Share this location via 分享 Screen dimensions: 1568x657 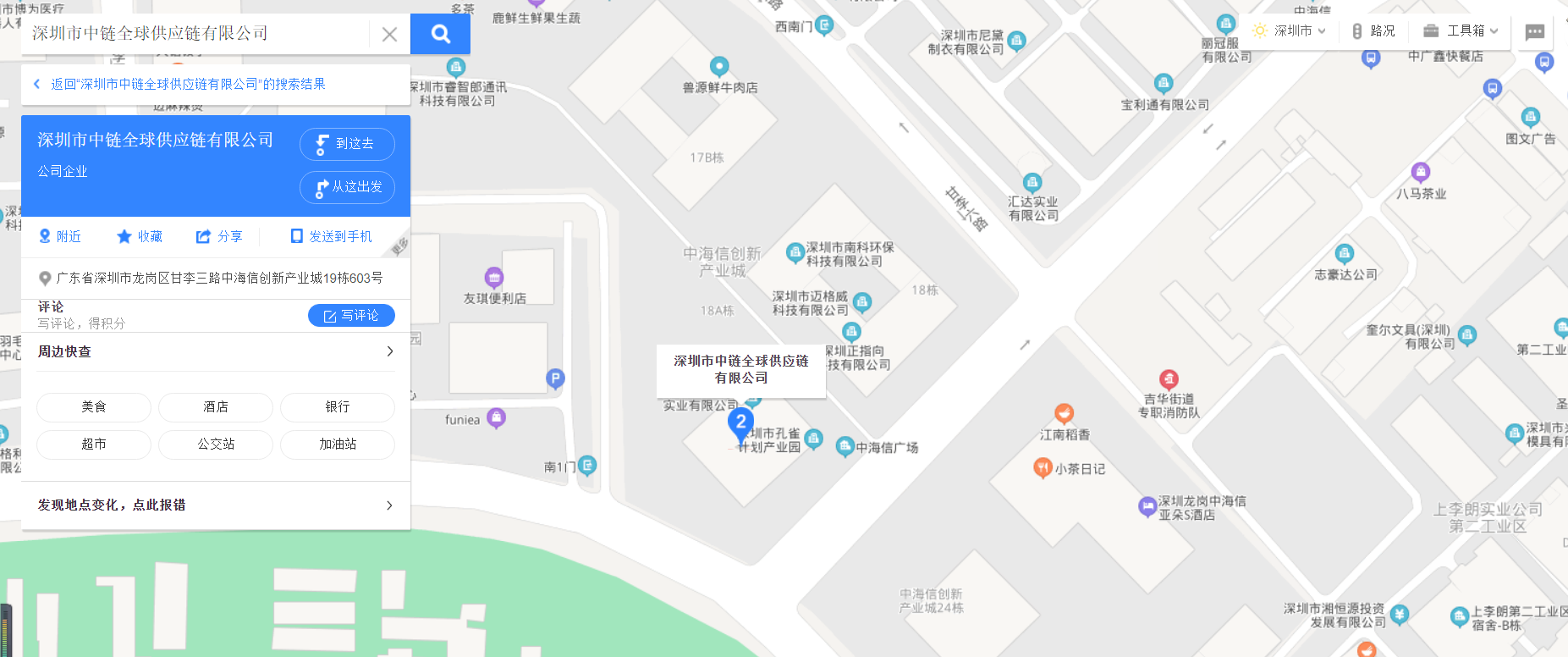[x=219, y=236]
